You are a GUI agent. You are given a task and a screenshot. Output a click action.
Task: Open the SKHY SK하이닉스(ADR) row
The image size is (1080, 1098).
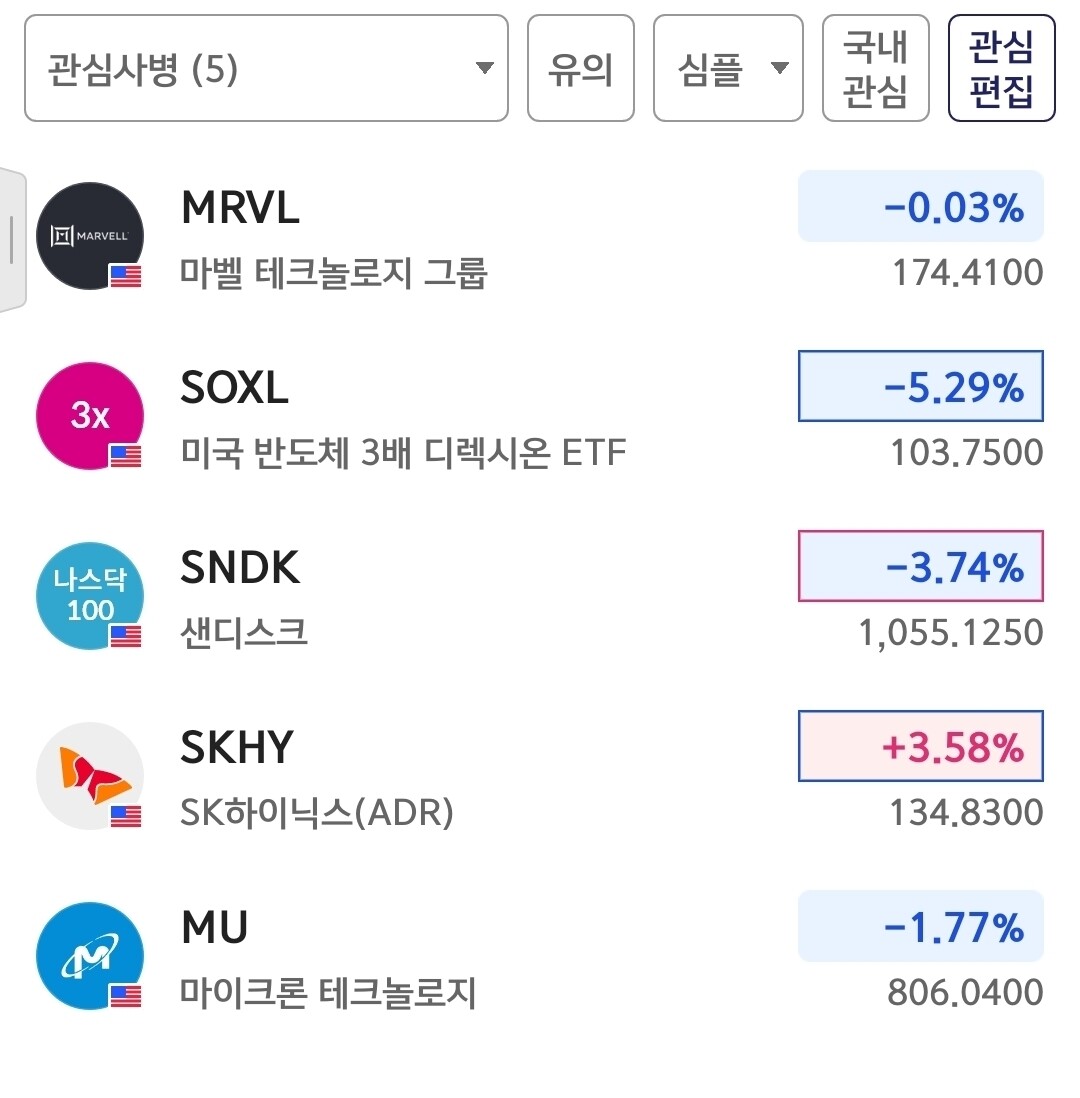[540, 777]
